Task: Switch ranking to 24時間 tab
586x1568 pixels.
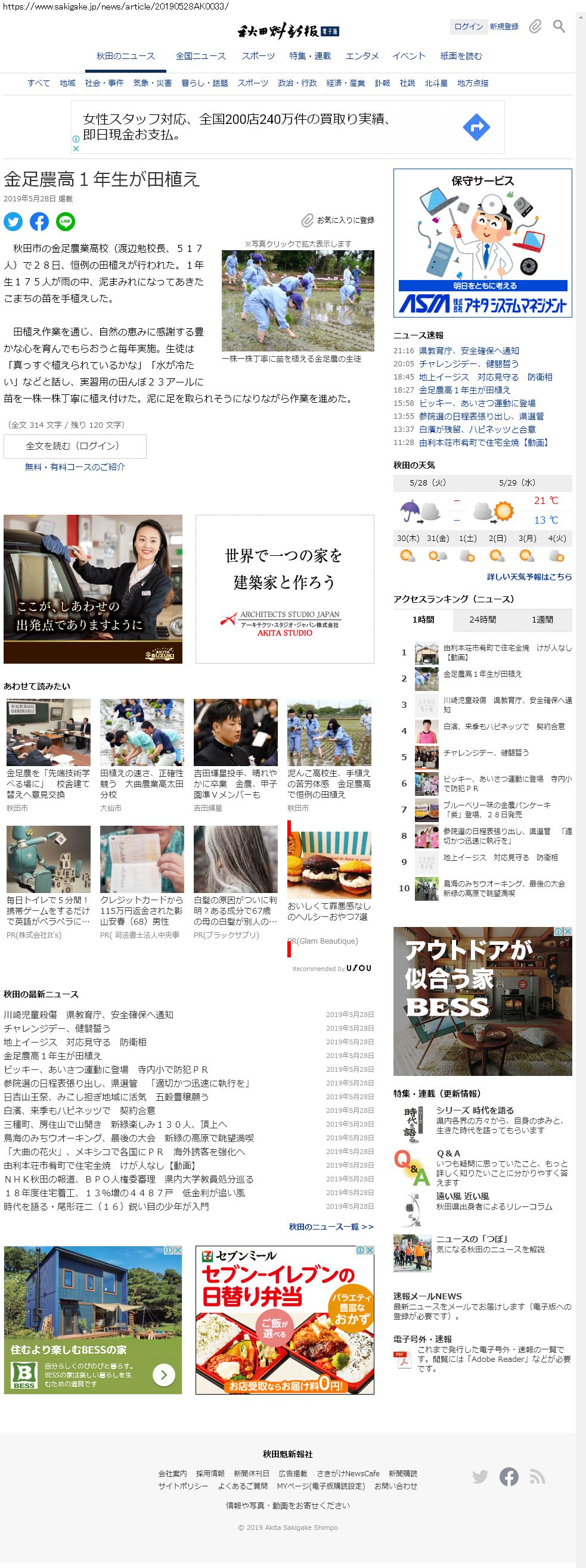Action: pyautogui.click(x=482, y=620)
